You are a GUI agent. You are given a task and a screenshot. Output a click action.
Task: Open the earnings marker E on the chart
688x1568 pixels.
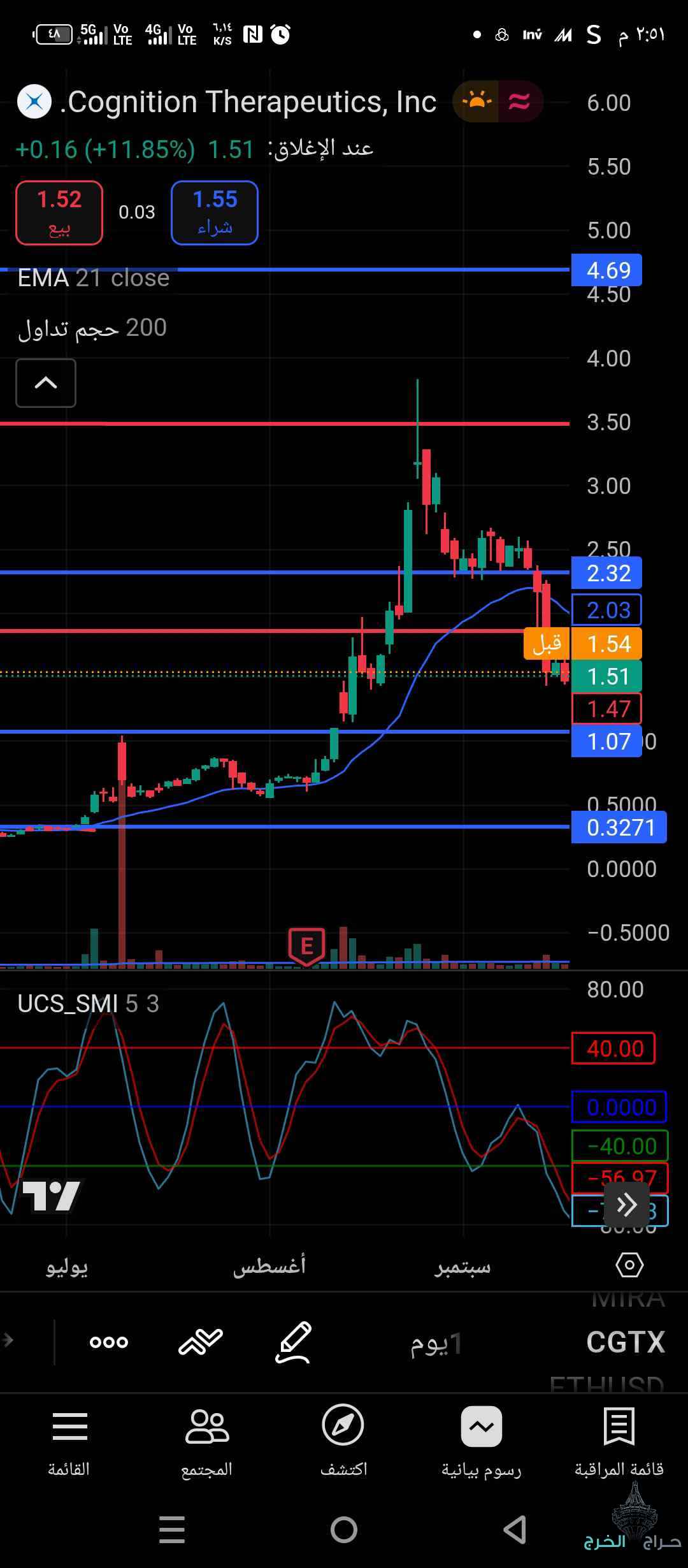click(307, 945)
